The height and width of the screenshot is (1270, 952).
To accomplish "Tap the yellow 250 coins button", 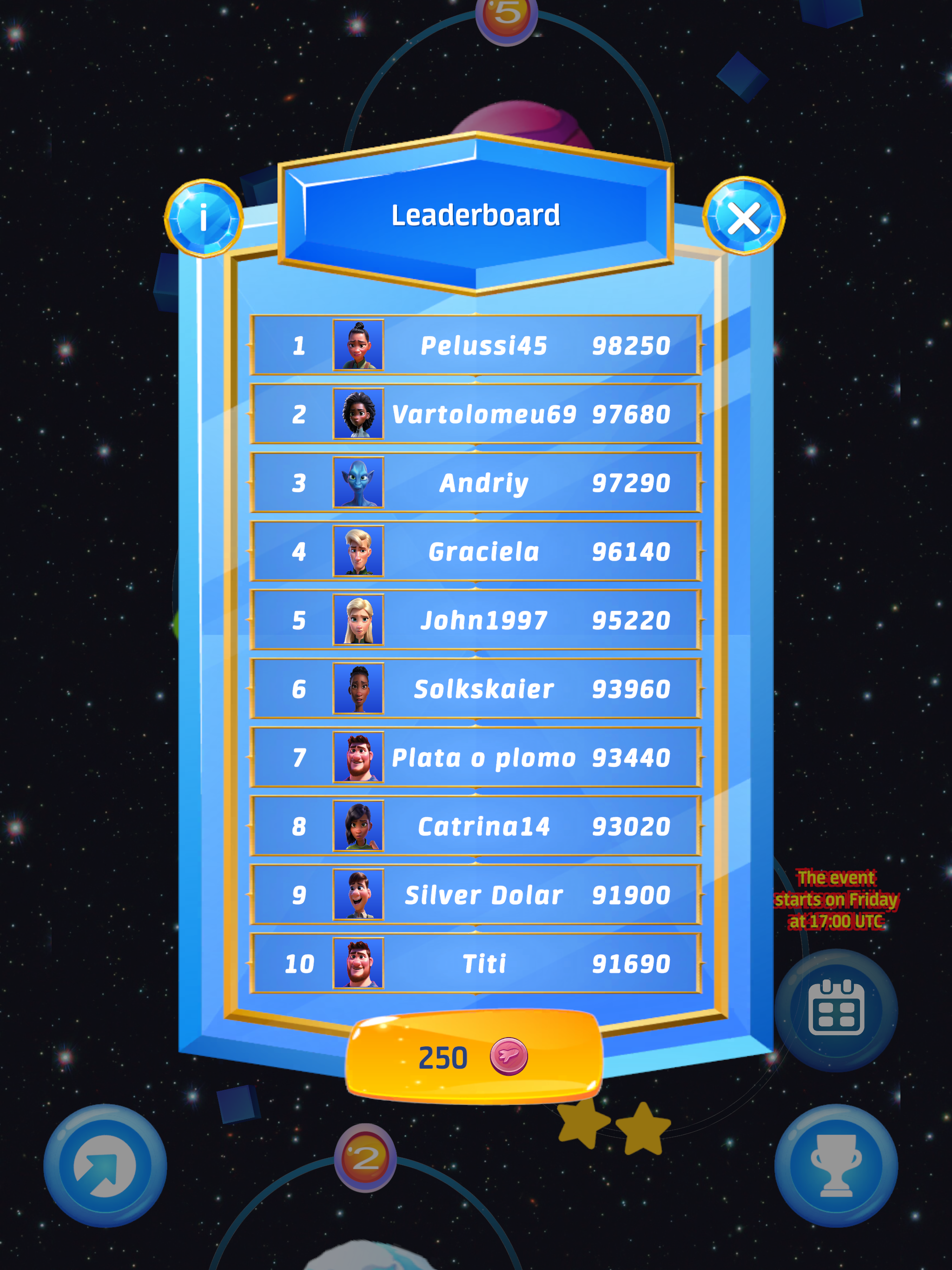I will [x=474, y=1057].
